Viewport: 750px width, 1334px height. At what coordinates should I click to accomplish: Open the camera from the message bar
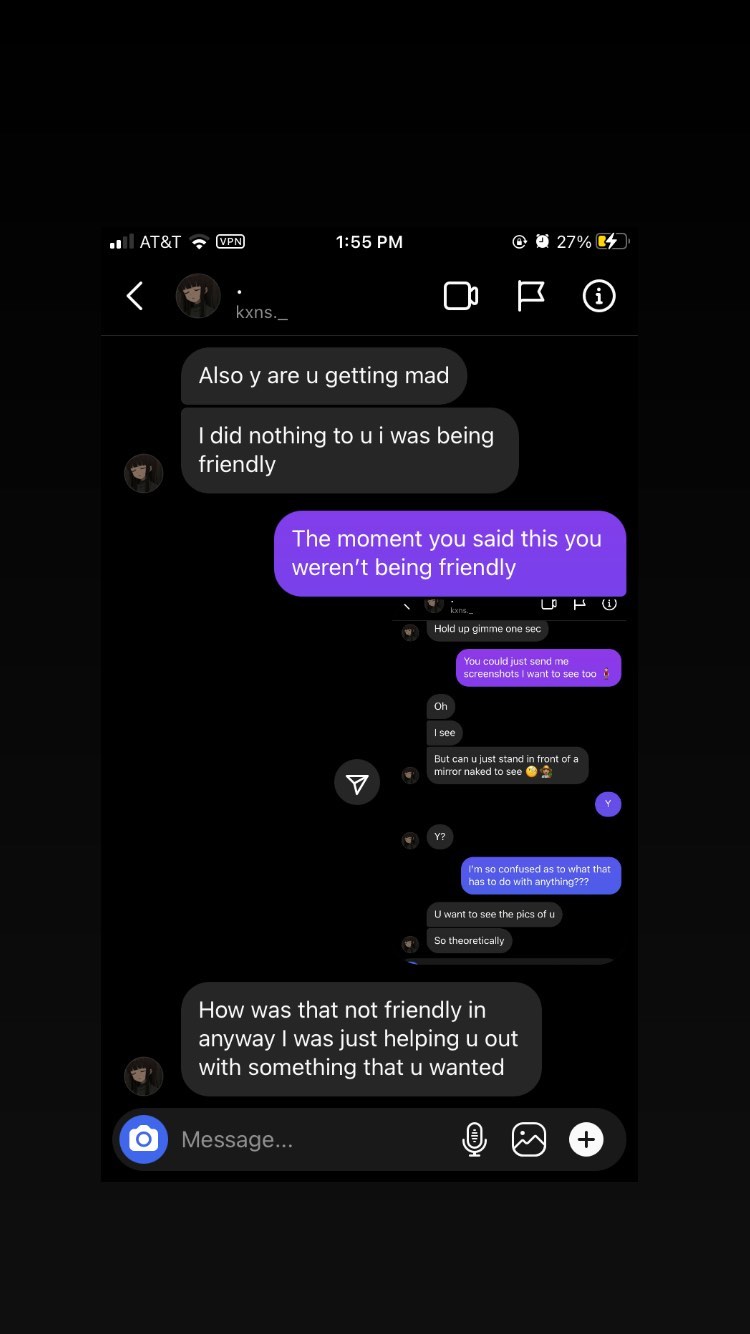click(x=144, y=1139)
